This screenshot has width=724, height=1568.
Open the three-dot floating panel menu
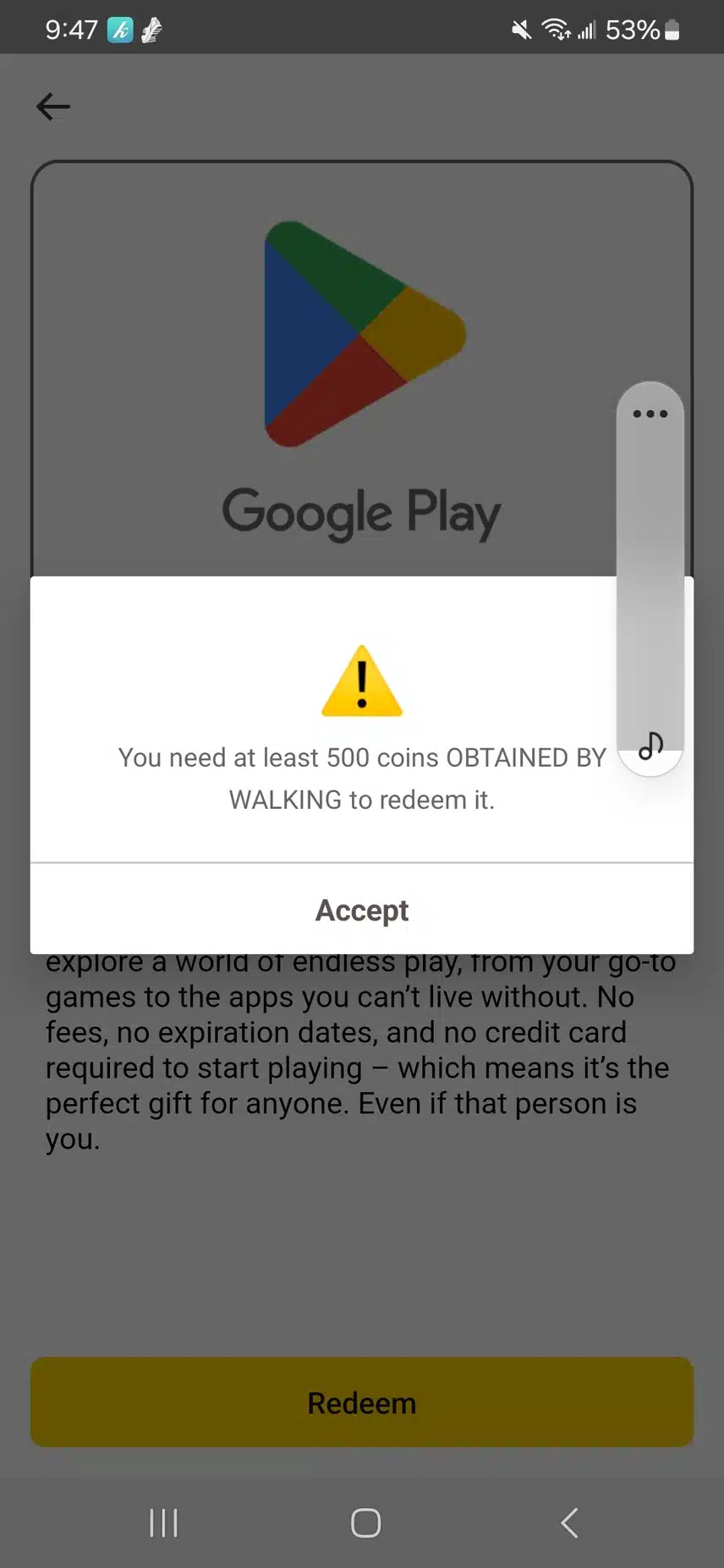pyautogui.click(x=650, y=414)
